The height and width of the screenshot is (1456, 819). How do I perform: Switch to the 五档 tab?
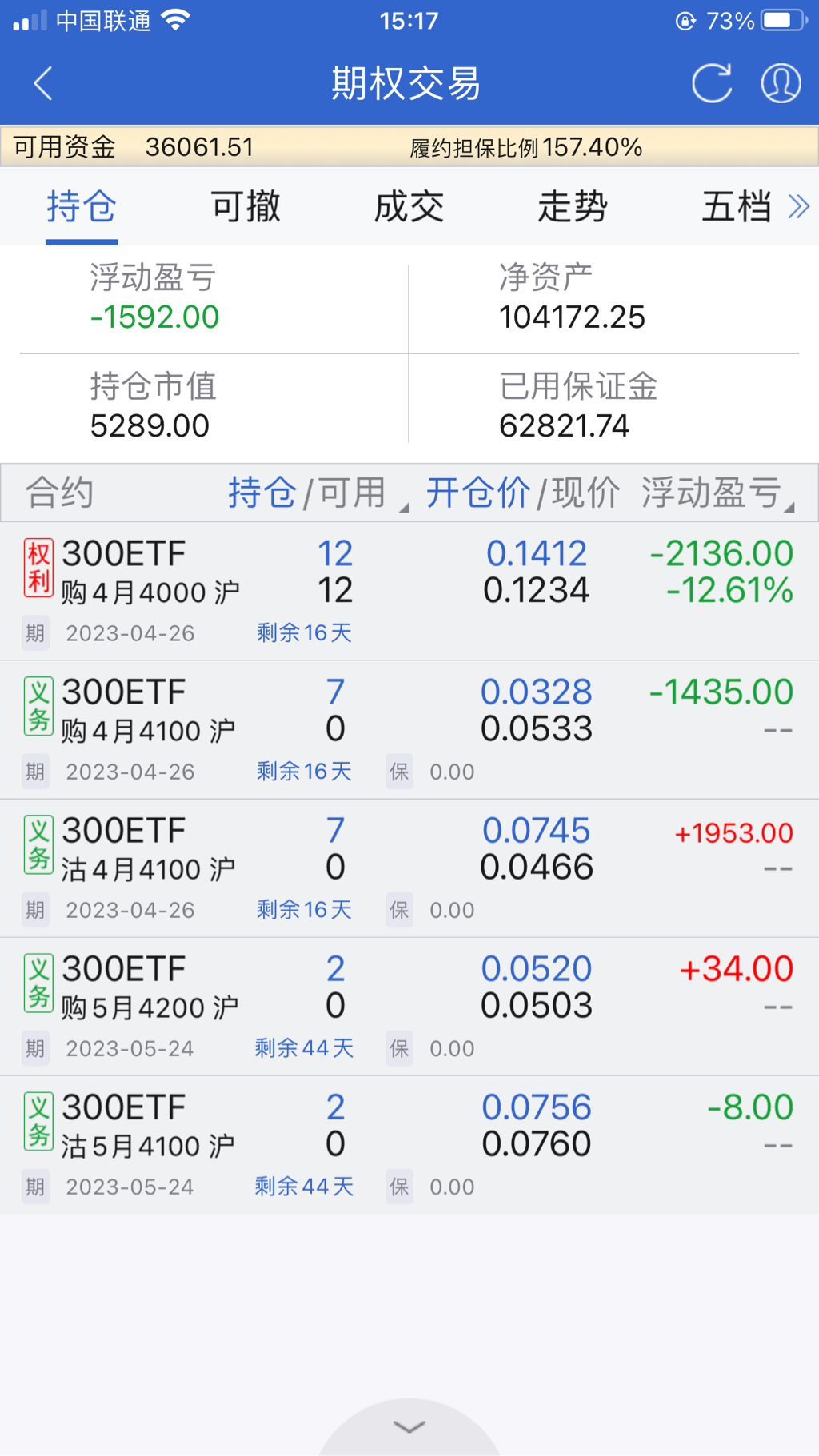[x=736, y=207]
